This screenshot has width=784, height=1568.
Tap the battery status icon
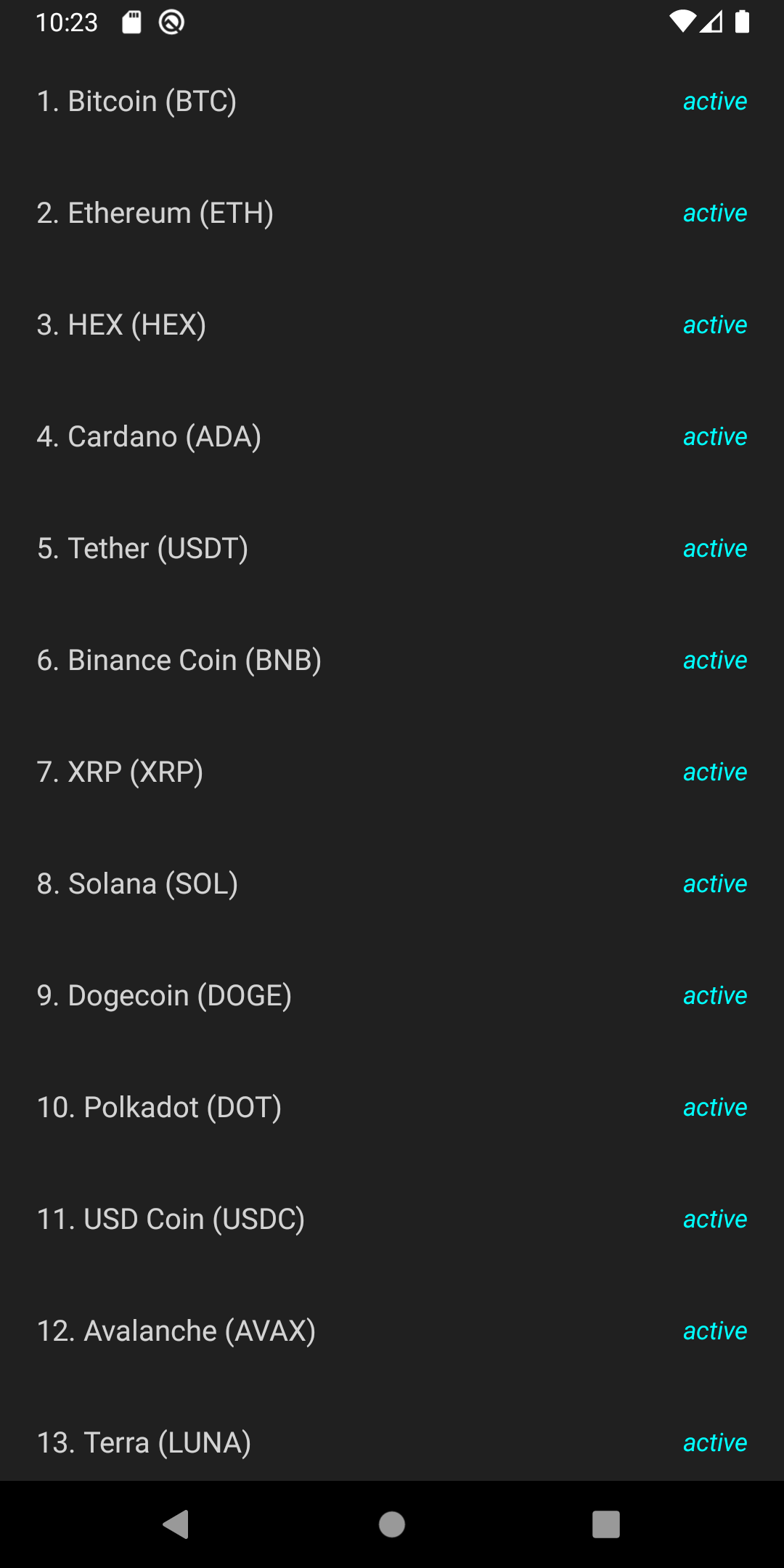pos(742,22)
